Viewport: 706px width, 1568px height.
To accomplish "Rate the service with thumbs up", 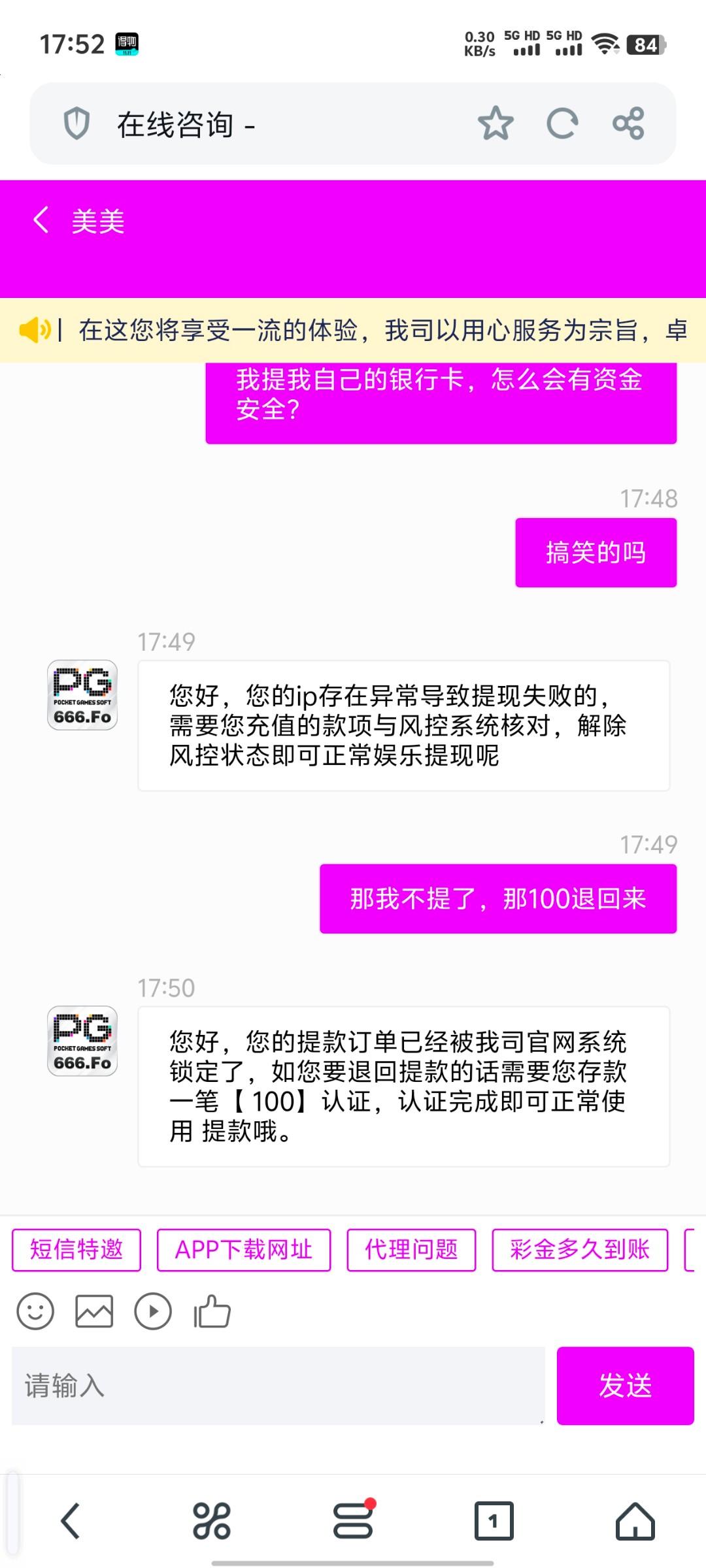I will pos(212,1311).
